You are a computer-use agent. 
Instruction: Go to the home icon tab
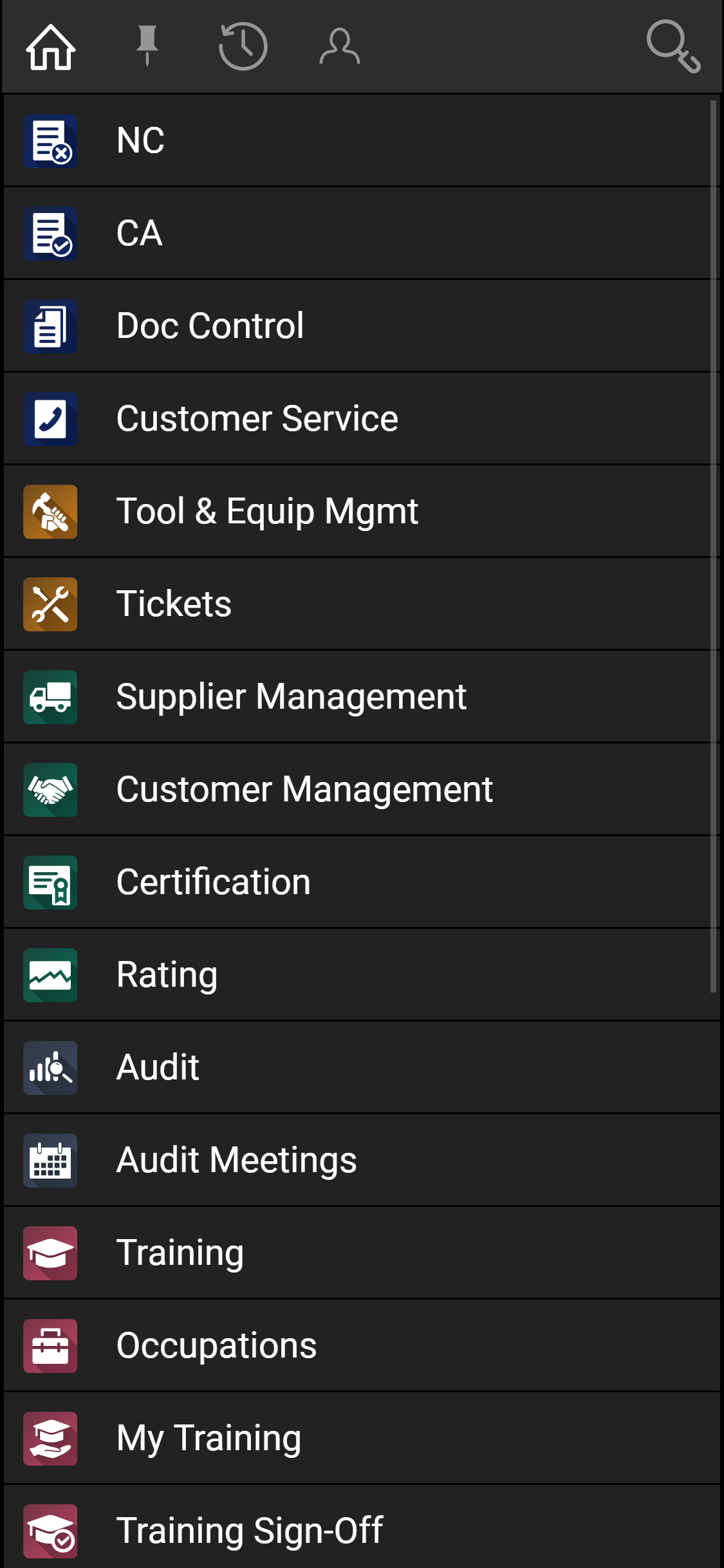(x=51, y=47)
